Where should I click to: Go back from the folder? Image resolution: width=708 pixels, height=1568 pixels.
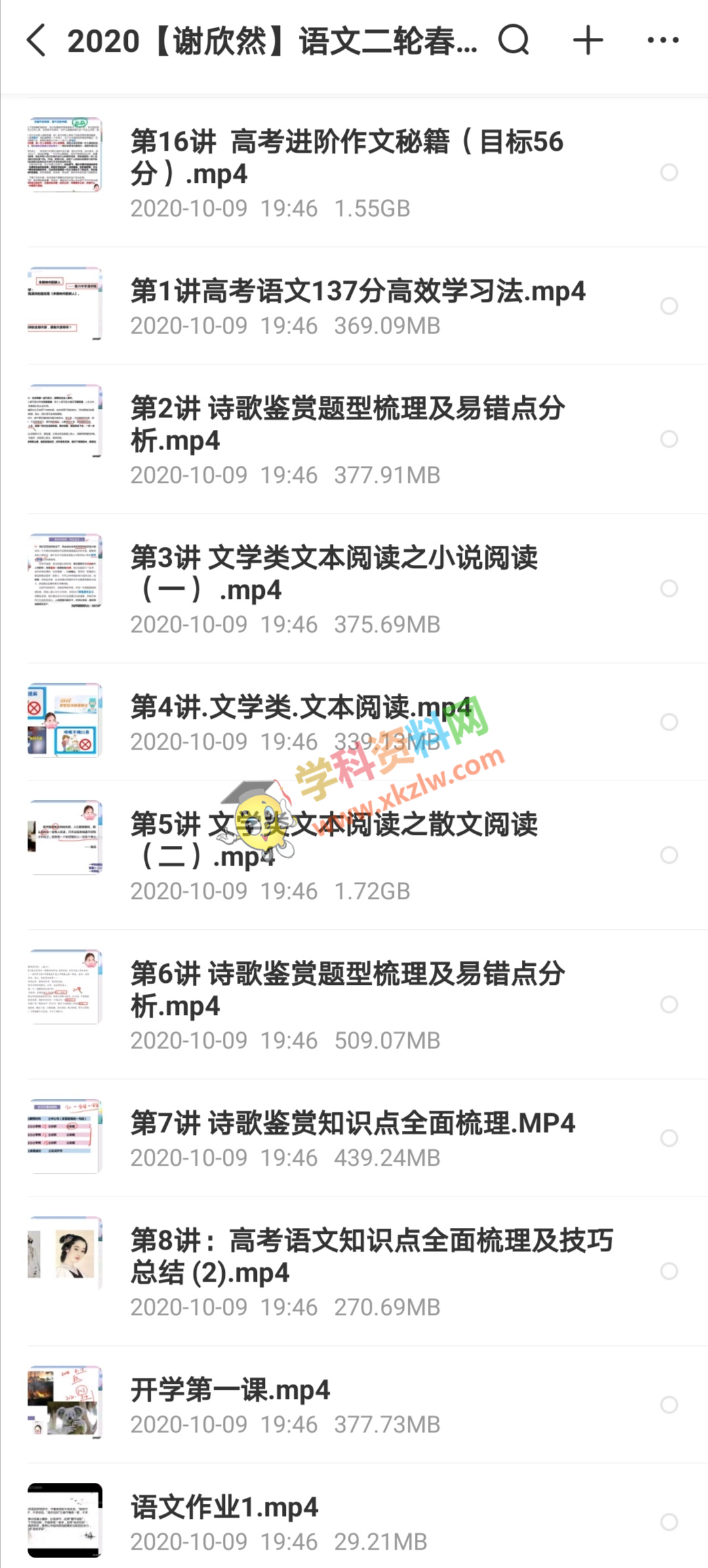37,41
